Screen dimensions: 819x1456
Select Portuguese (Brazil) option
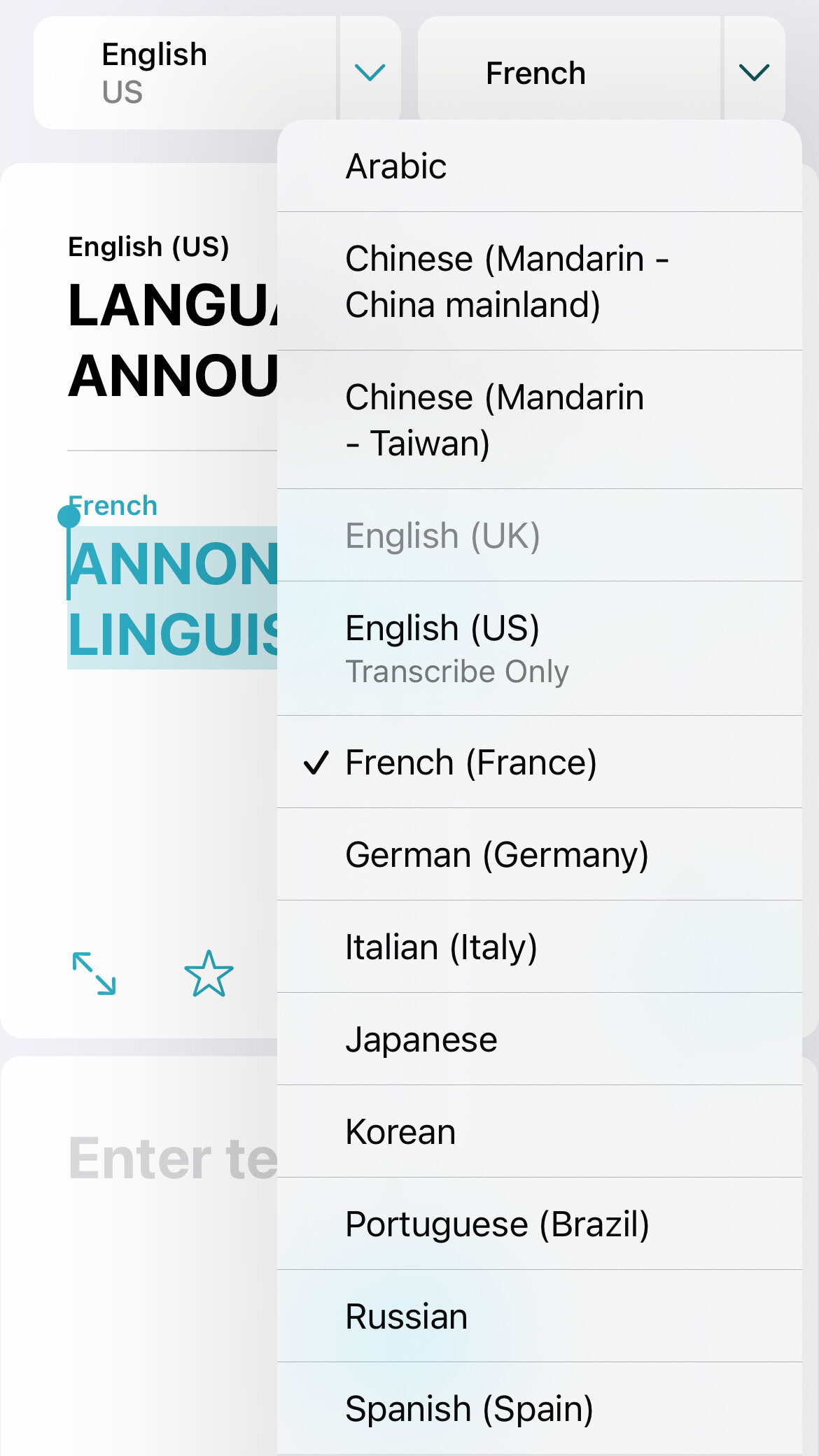click(x=539, y=1224)
